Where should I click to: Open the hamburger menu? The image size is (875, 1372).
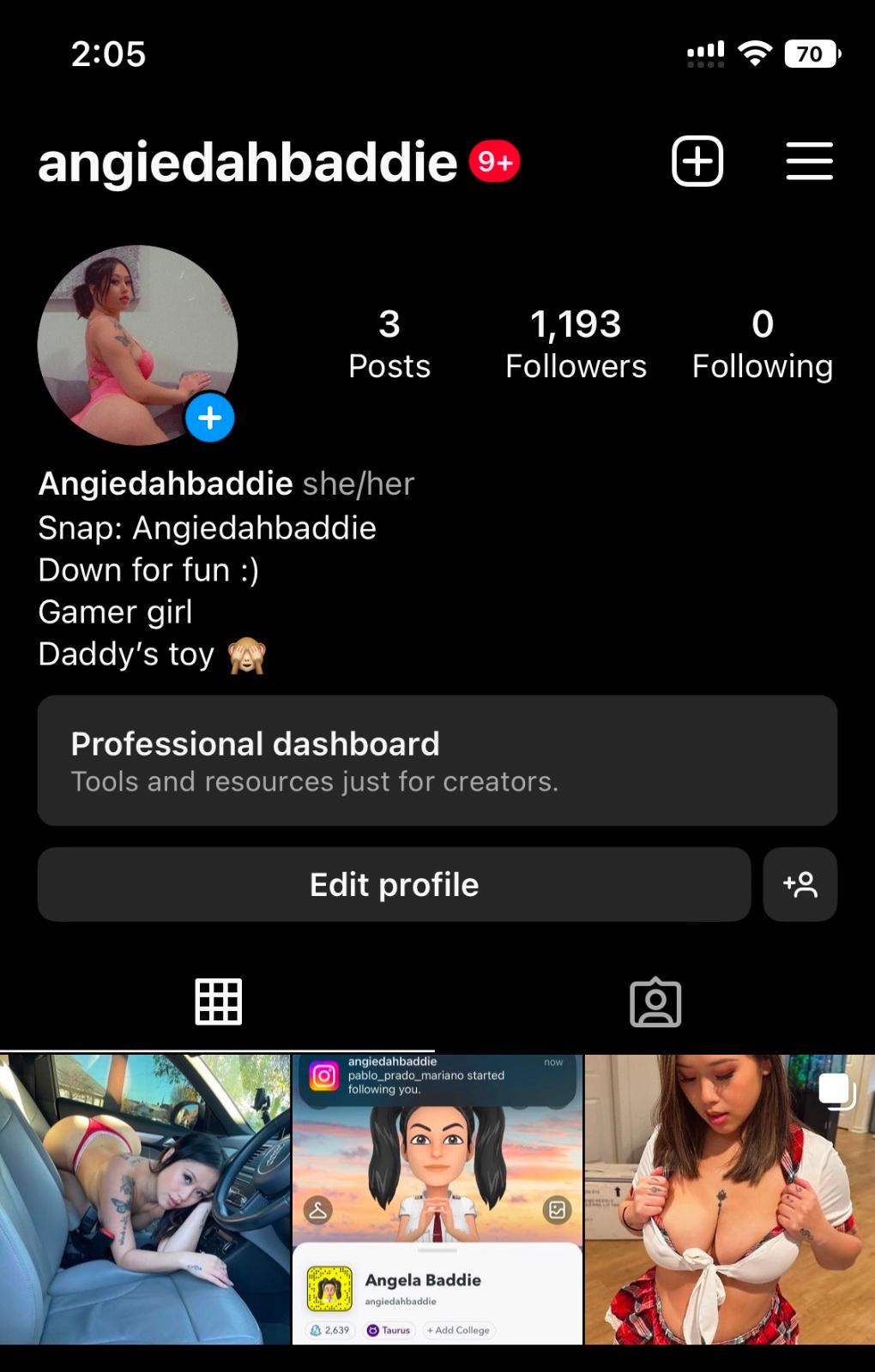tap(809, 161)
